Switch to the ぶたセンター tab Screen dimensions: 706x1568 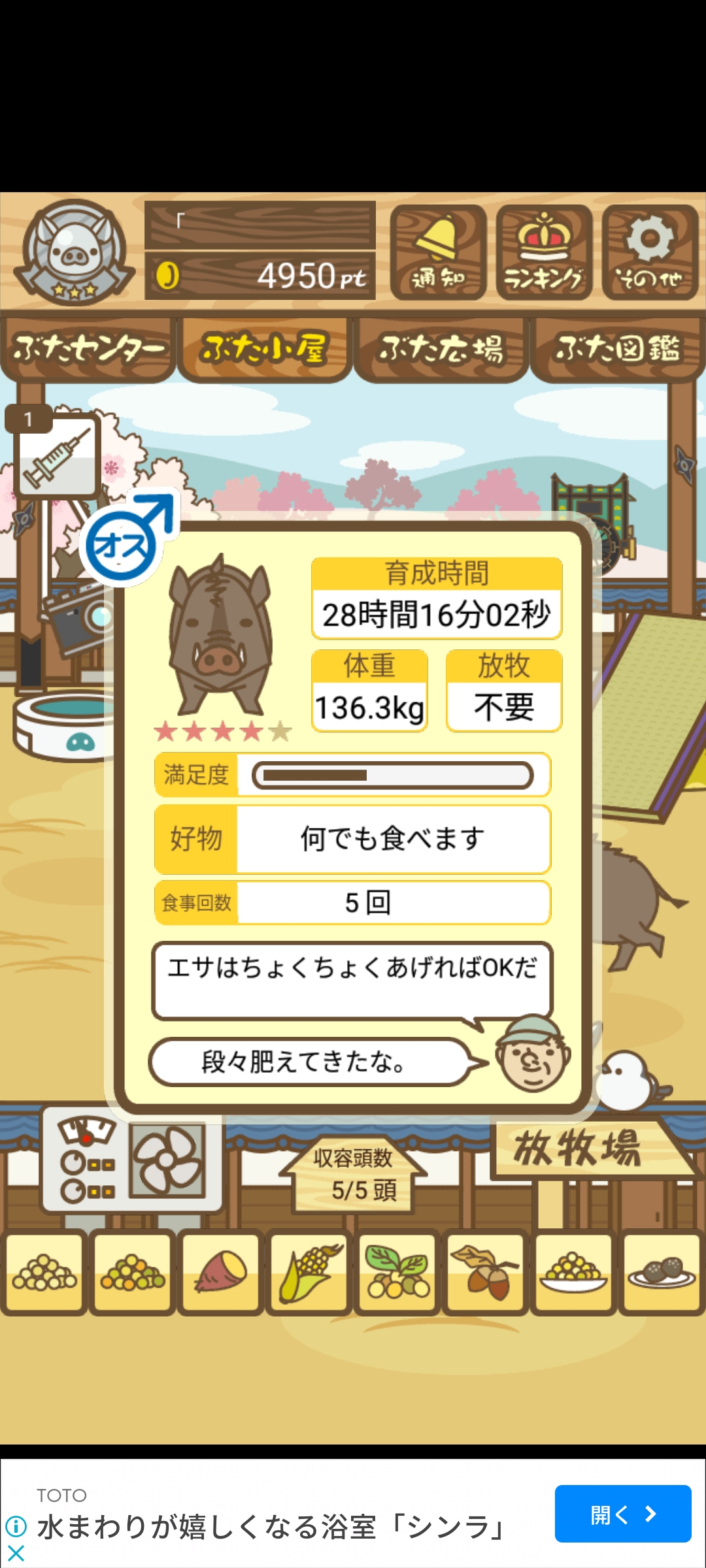click(x=88, y=349)
